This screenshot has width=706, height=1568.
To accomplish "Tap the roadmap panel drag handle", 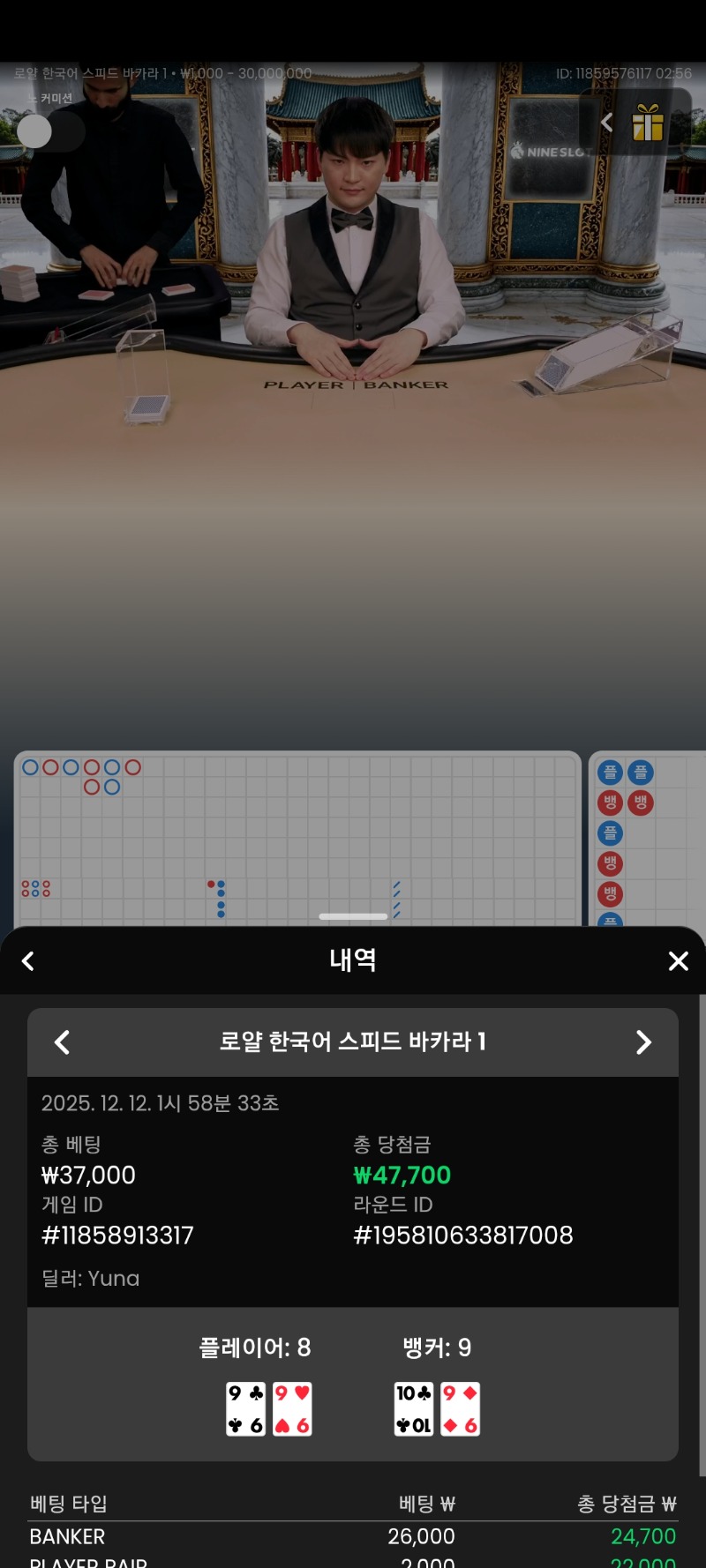I will 353,916.
